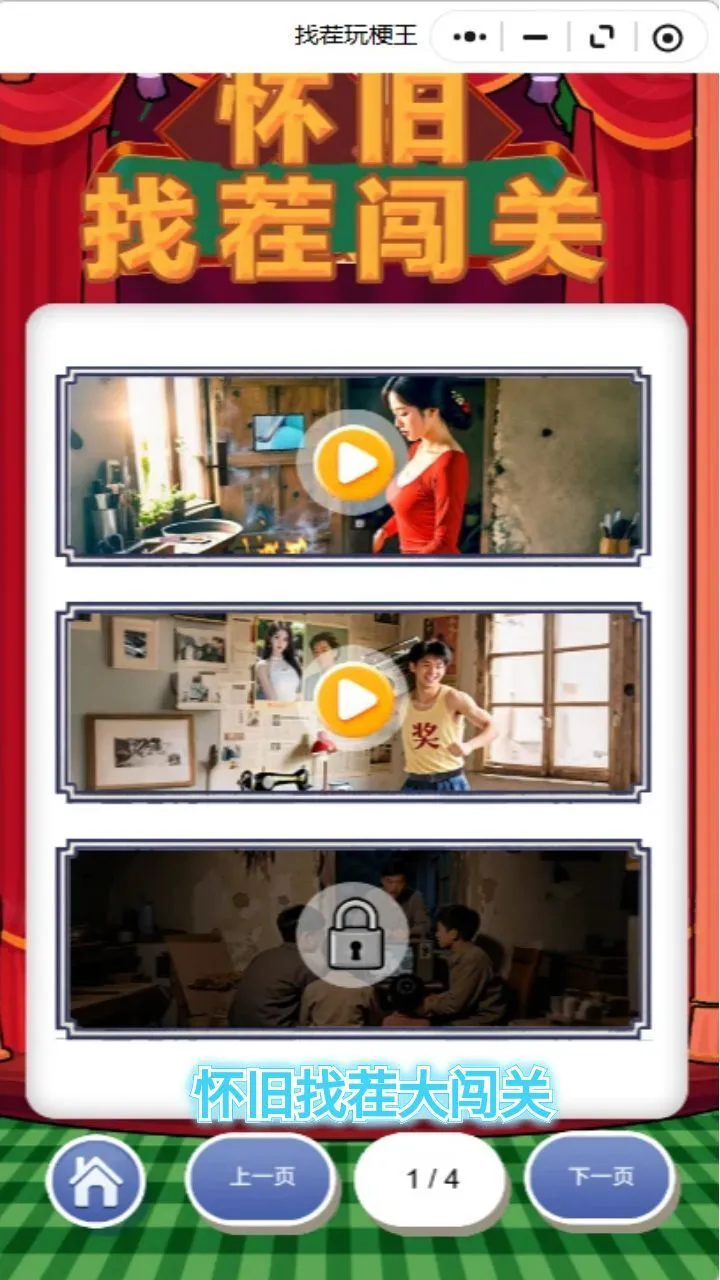Go to the home screen icon
Screen dimensions: 720x1280
96,1181
